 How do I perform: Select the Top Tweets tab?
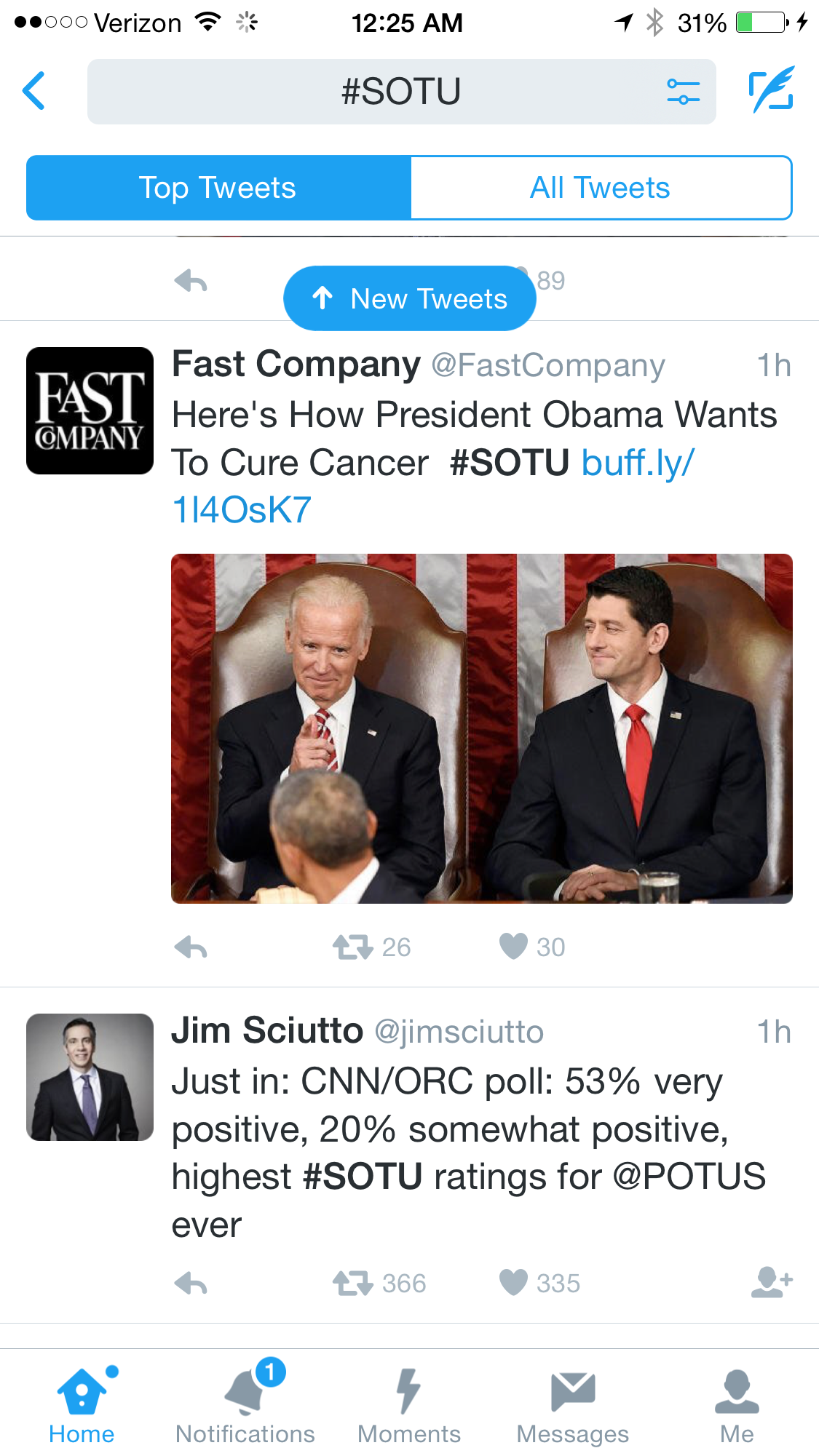click(x=218, y=188)
